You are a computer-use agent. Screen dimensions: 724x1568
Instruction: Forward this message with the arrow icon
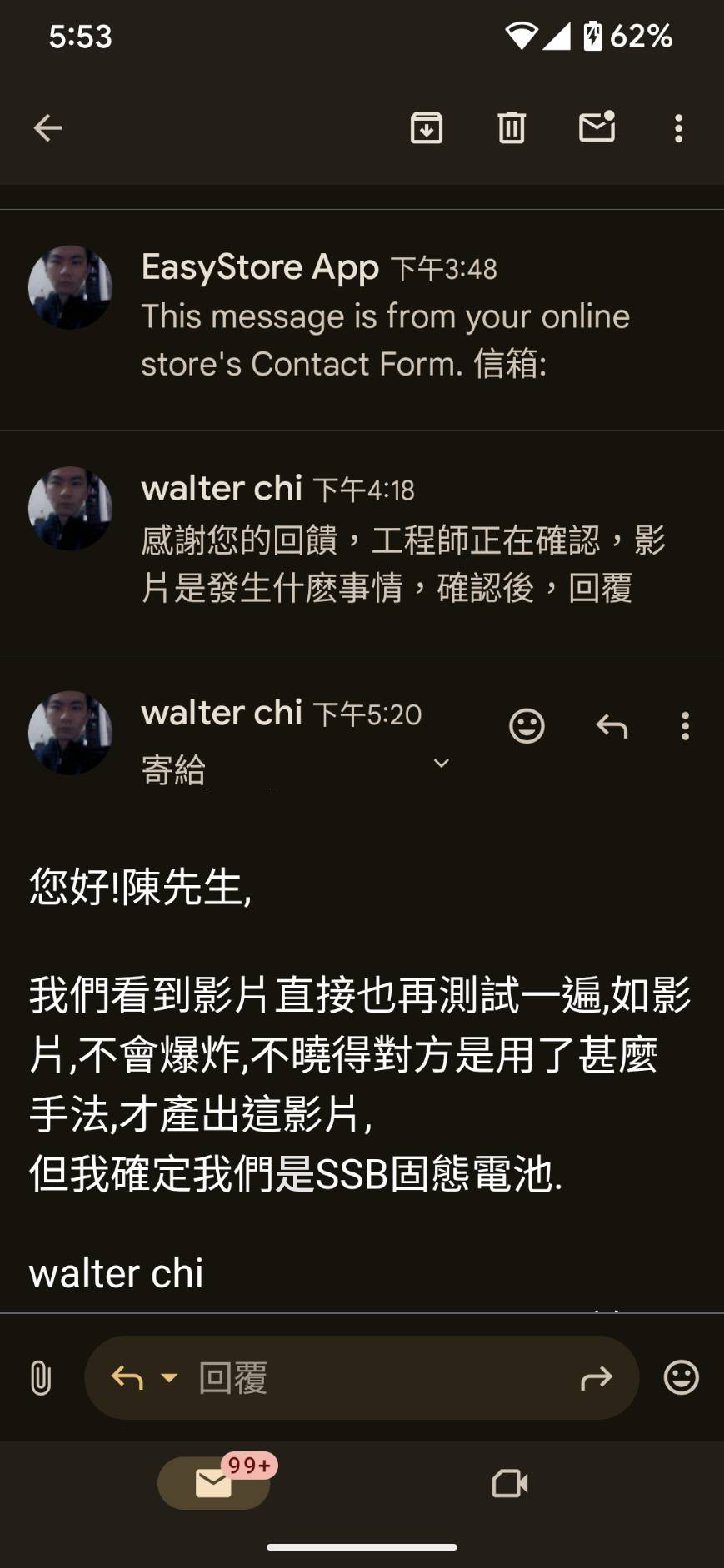(x=597, y=1378)
